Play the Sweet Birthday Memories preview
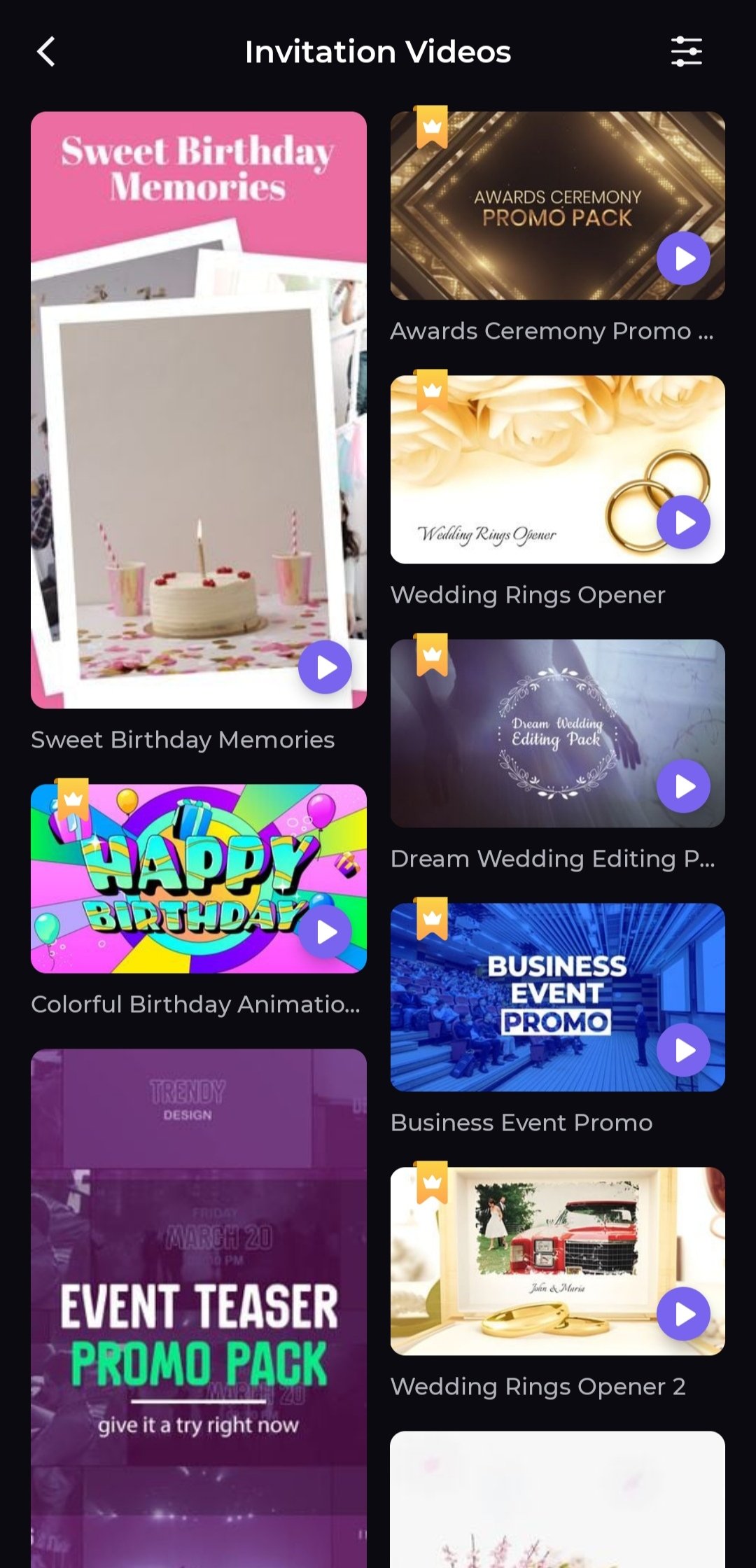Image resolution: width=756 pixels, height=1568 pixels. [x=325, y=667]
